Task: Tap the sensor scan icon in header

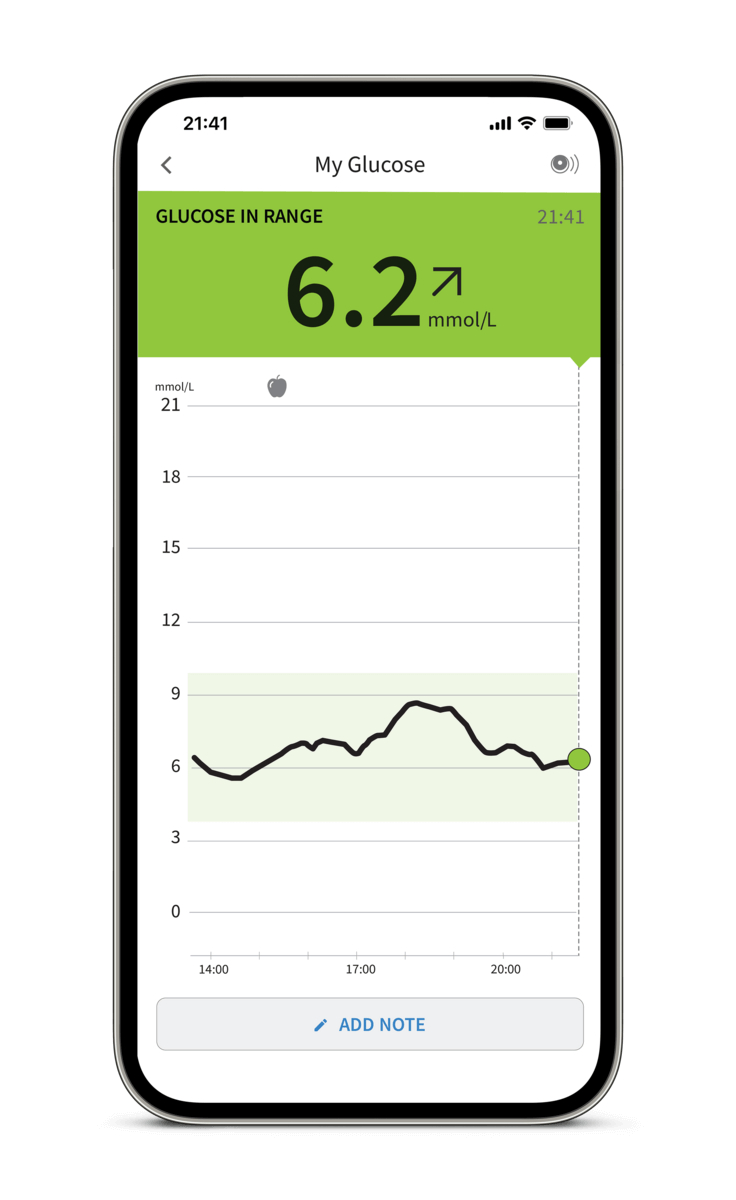Action: point(564,164)
